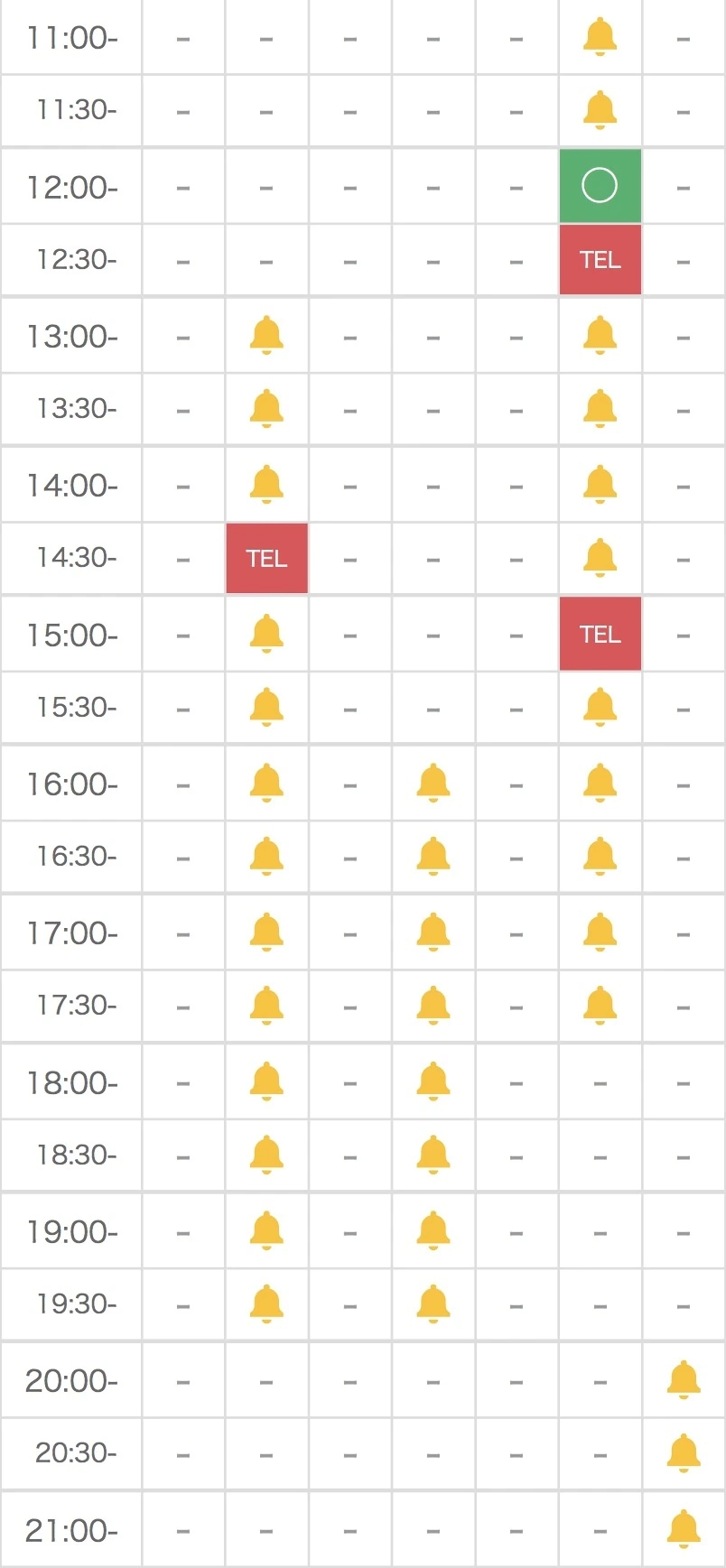The height and width of the screenshot is (1568, 726).
Task: Open the TEL slot at 14:30
Action: pyautogui.click(x=266, y=559)
